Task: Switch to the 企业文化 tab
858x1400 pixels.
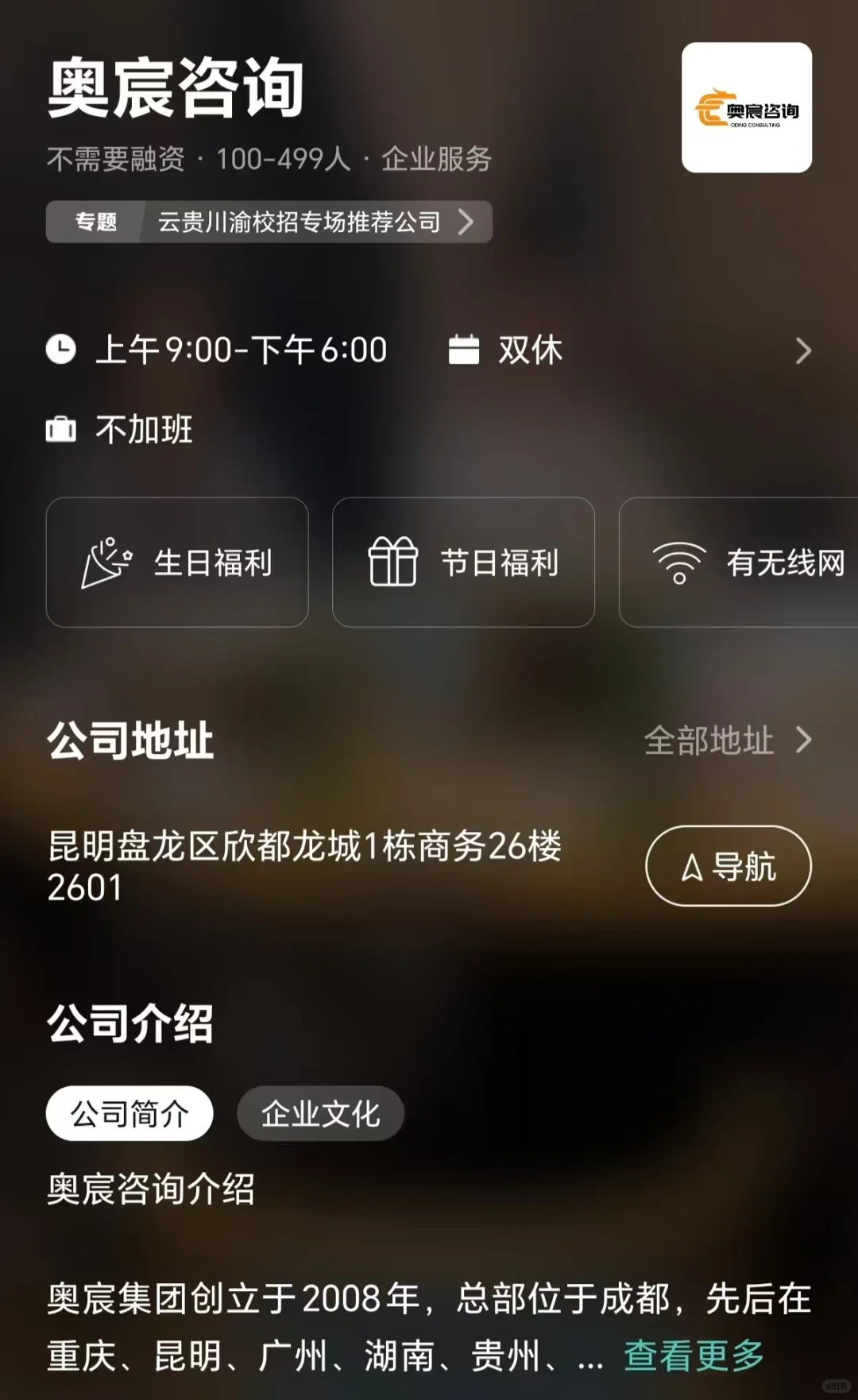Action: click(320, 1113)
